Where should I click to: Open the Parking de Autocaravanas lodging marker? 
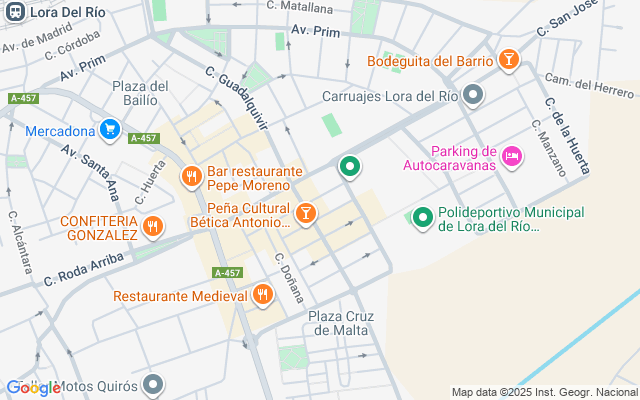(x=512, y=156)
